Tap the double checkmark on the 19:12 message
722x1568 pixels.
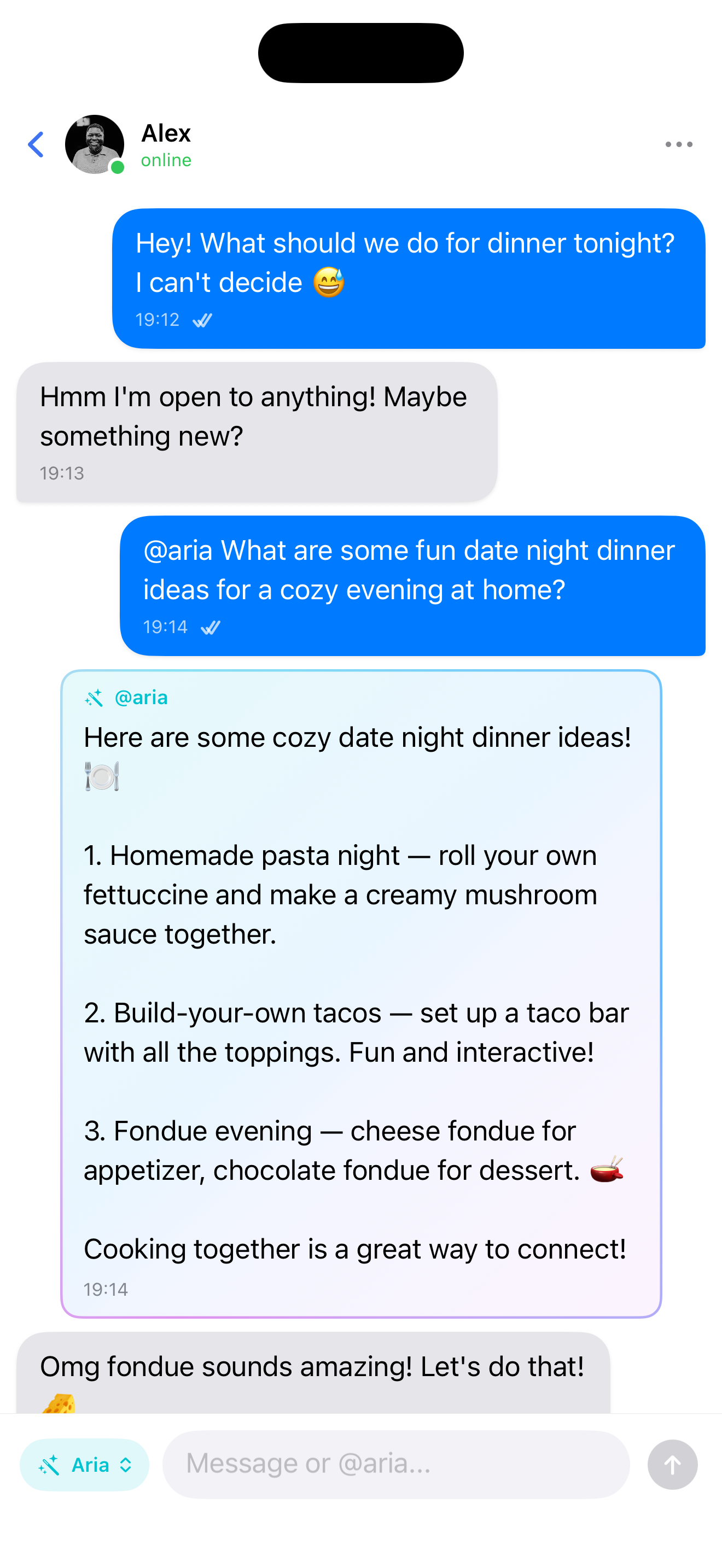[203, 320]
